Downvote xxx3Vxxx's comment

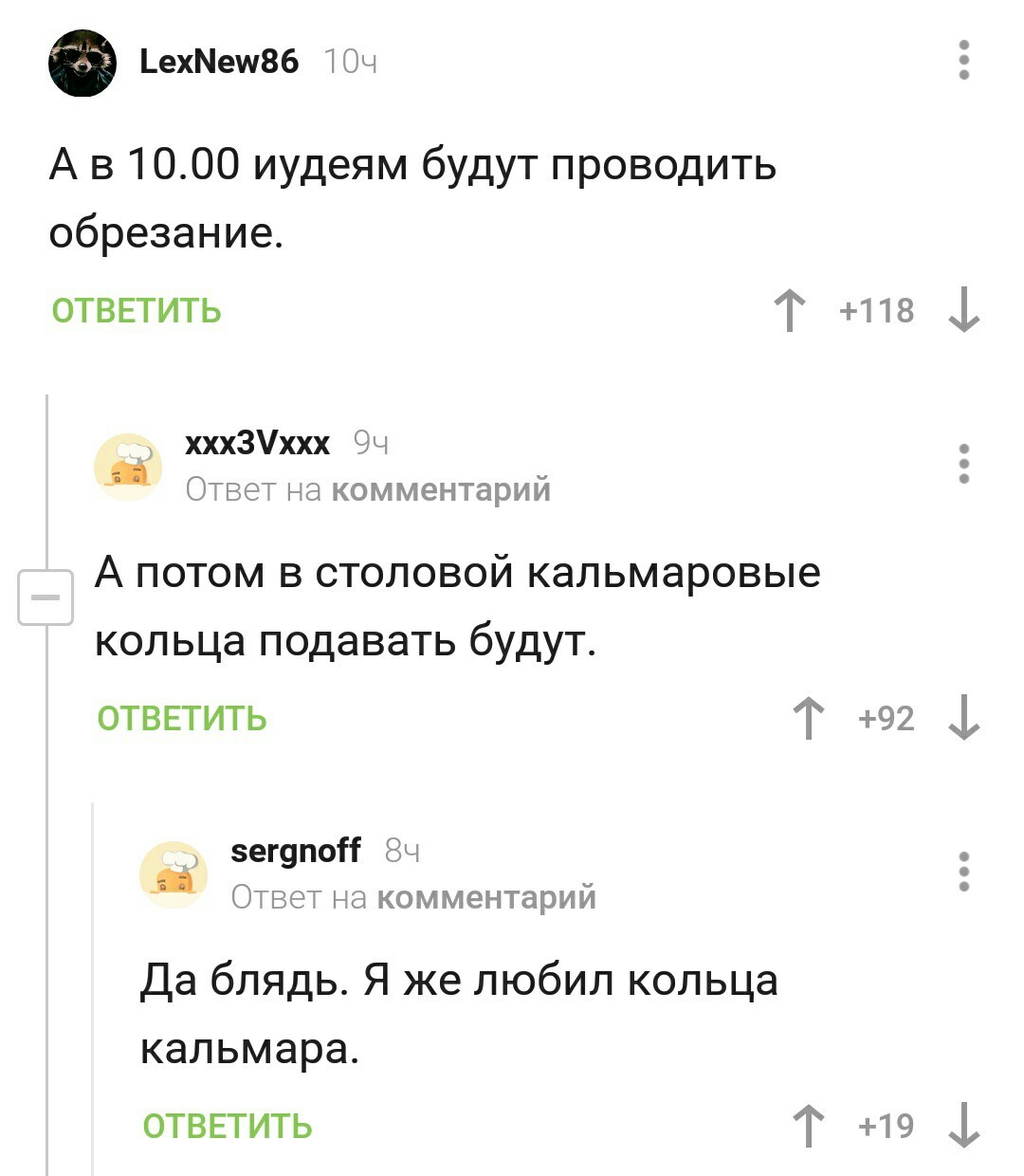coord(963,718)
